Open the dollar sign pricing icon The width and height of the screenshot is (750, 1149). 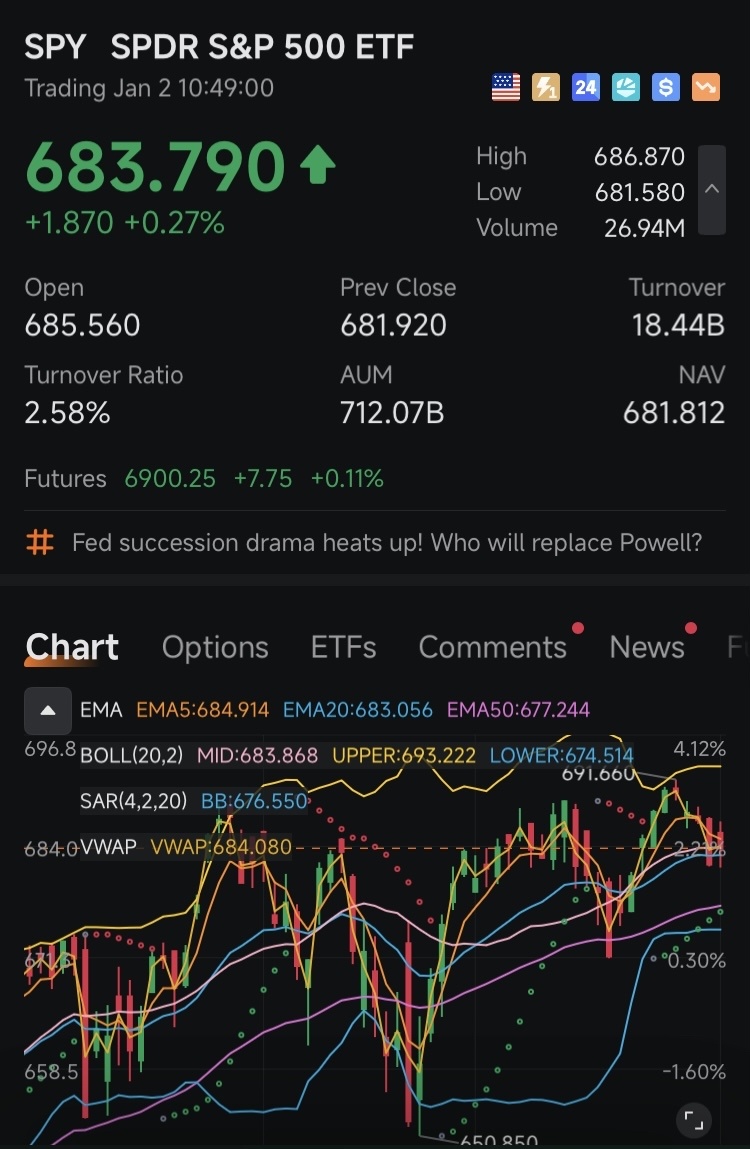(x=665, y=88)
